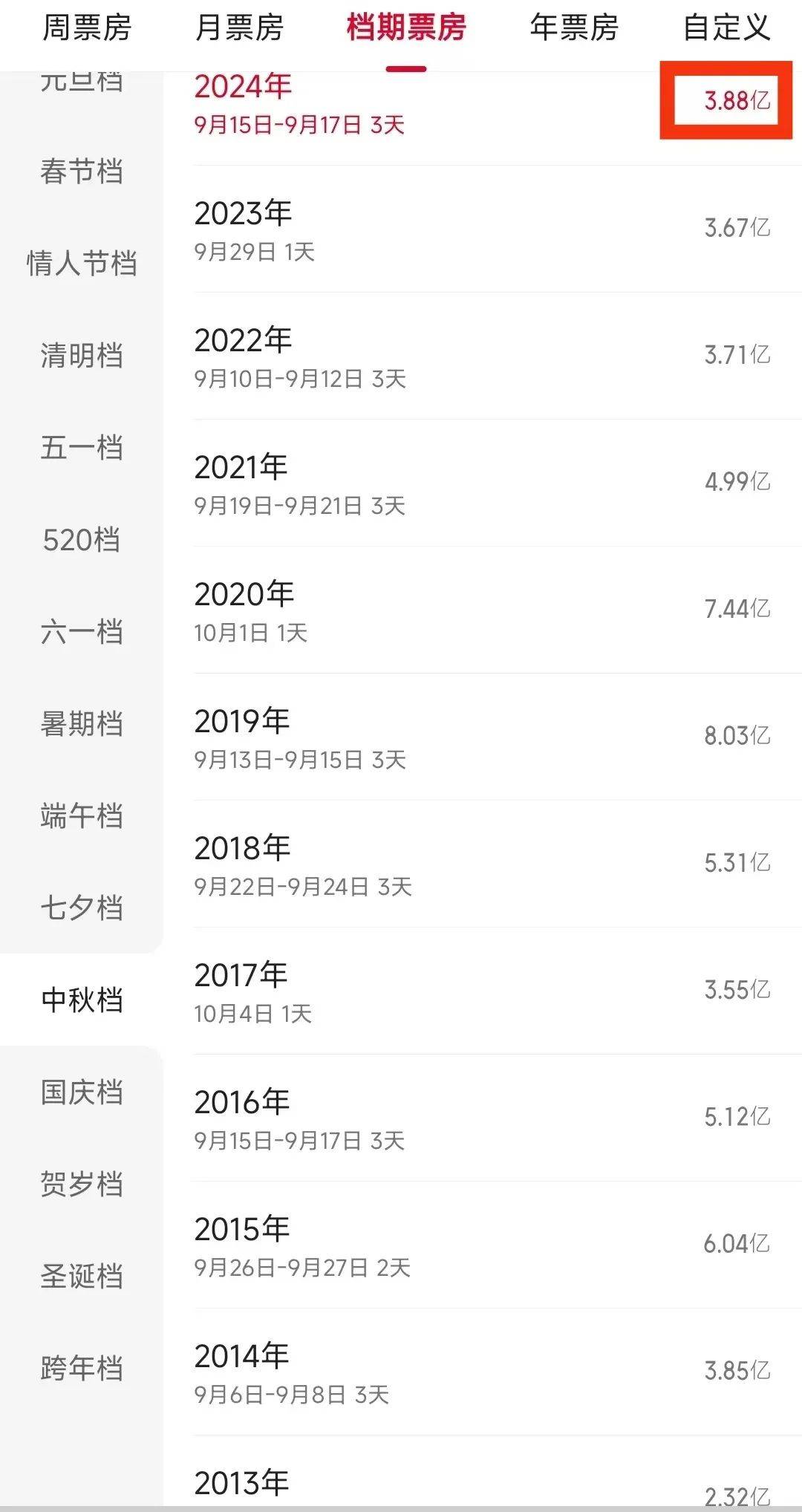
Task: Open the 月票房 tab
Action: tap(239, 28)
